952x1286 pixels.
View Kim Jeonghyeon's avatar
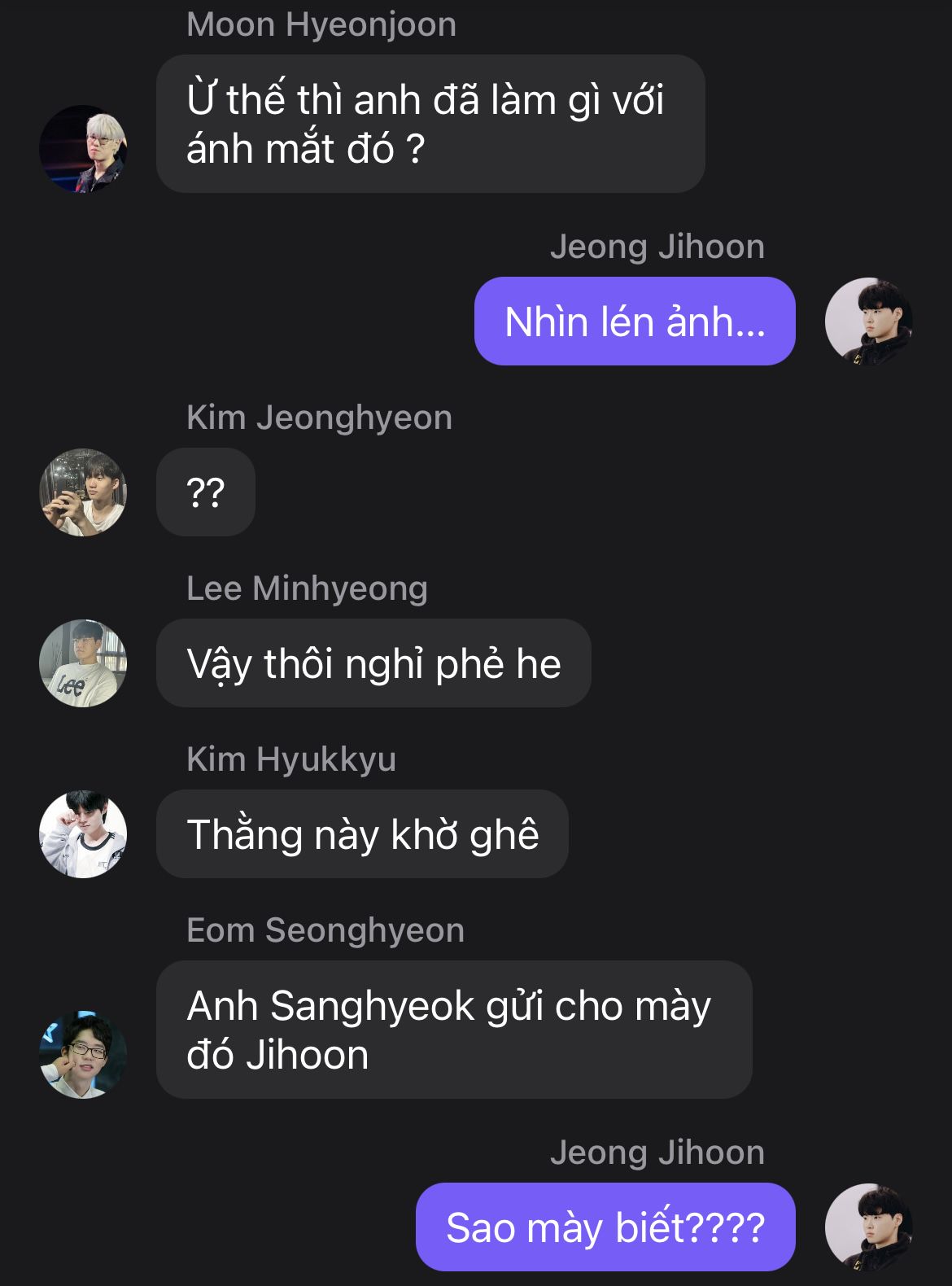(x=83, y=492)
